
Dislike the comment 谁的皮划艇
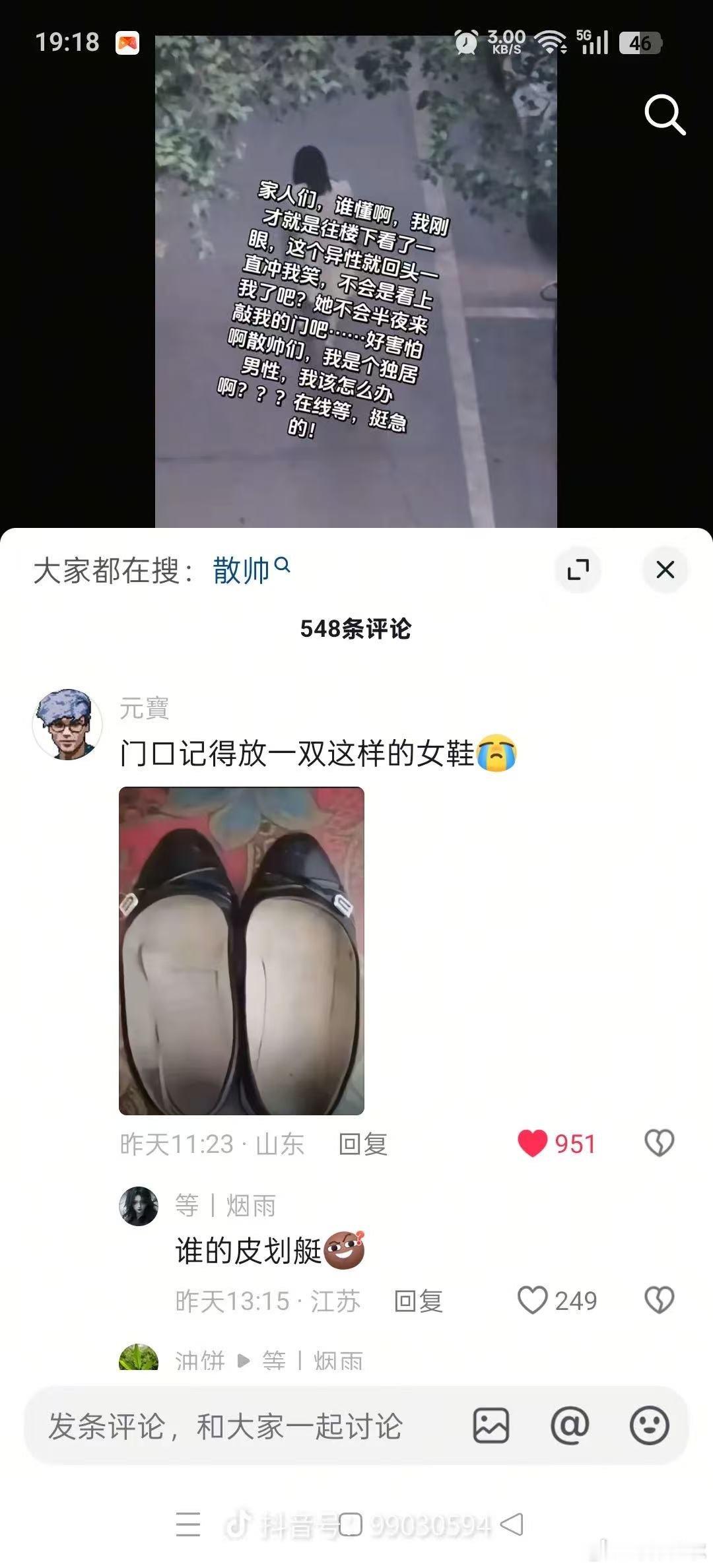(x=659, y=1301)
